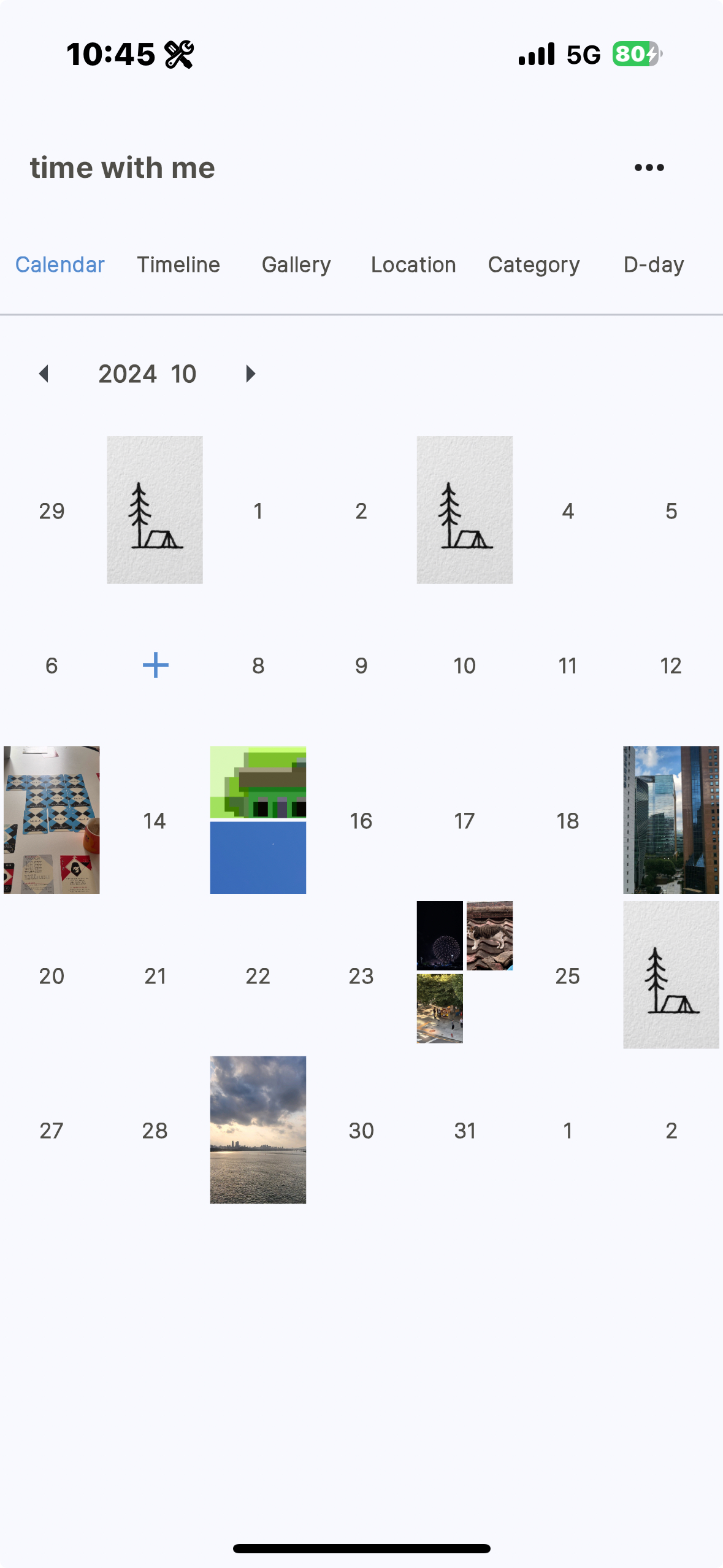This screenshot has height=1568, width=723.
Task: Open the tree and tent entry after day 25
Action: [671, 975]
